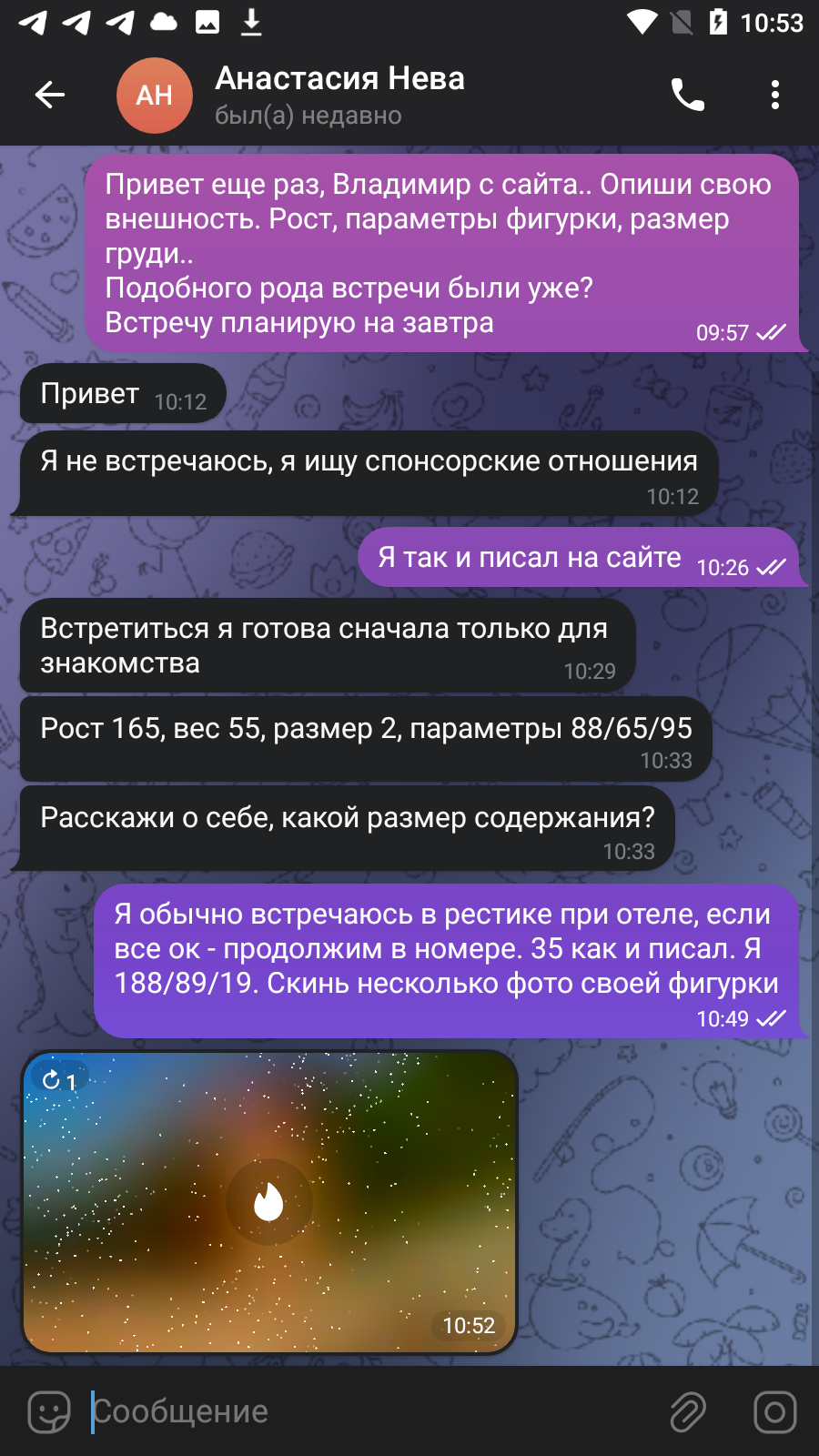Go back to the chat list
The height and width of the screenshot is (1456, 819).
(x=50, y=95)
